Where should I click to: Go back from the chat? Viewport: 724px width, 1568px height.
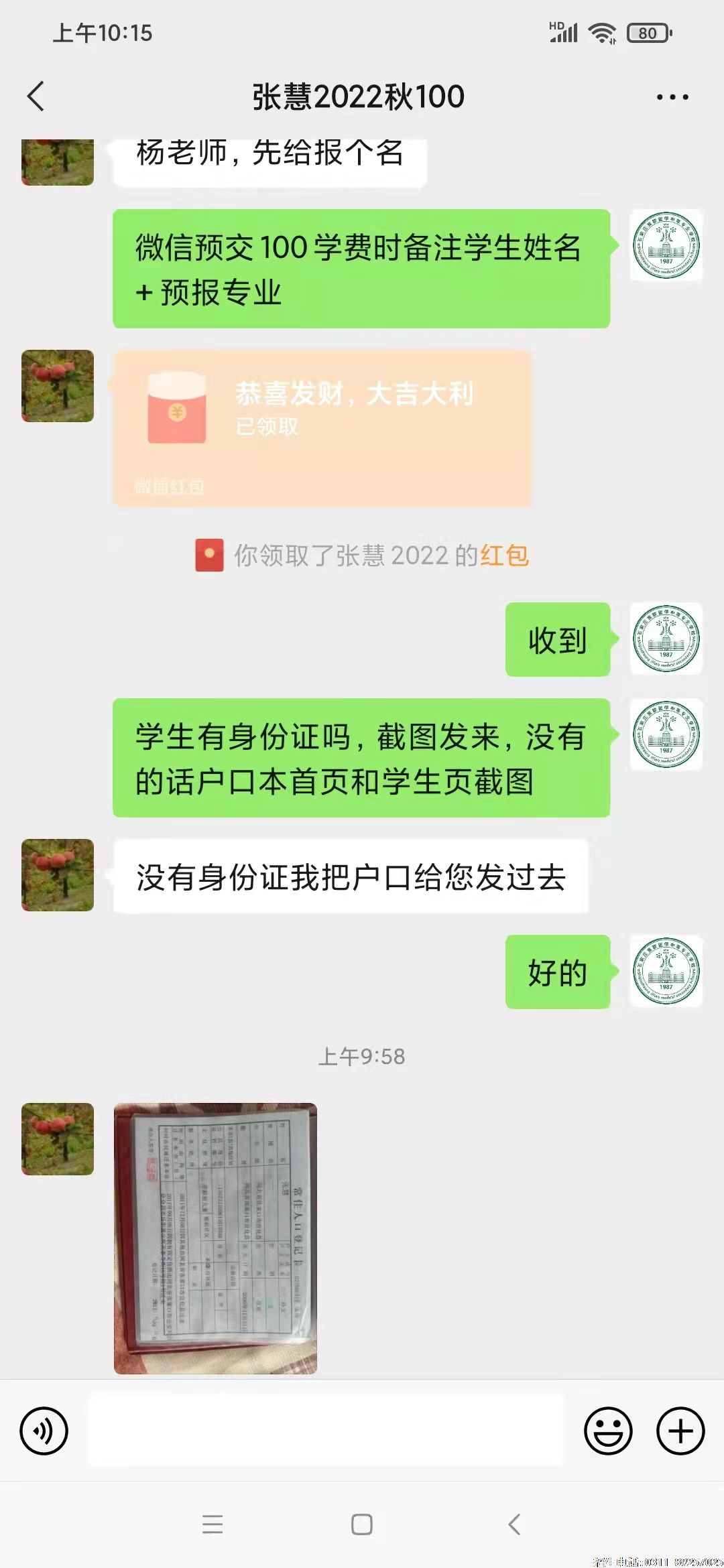(x=36, y=96)
